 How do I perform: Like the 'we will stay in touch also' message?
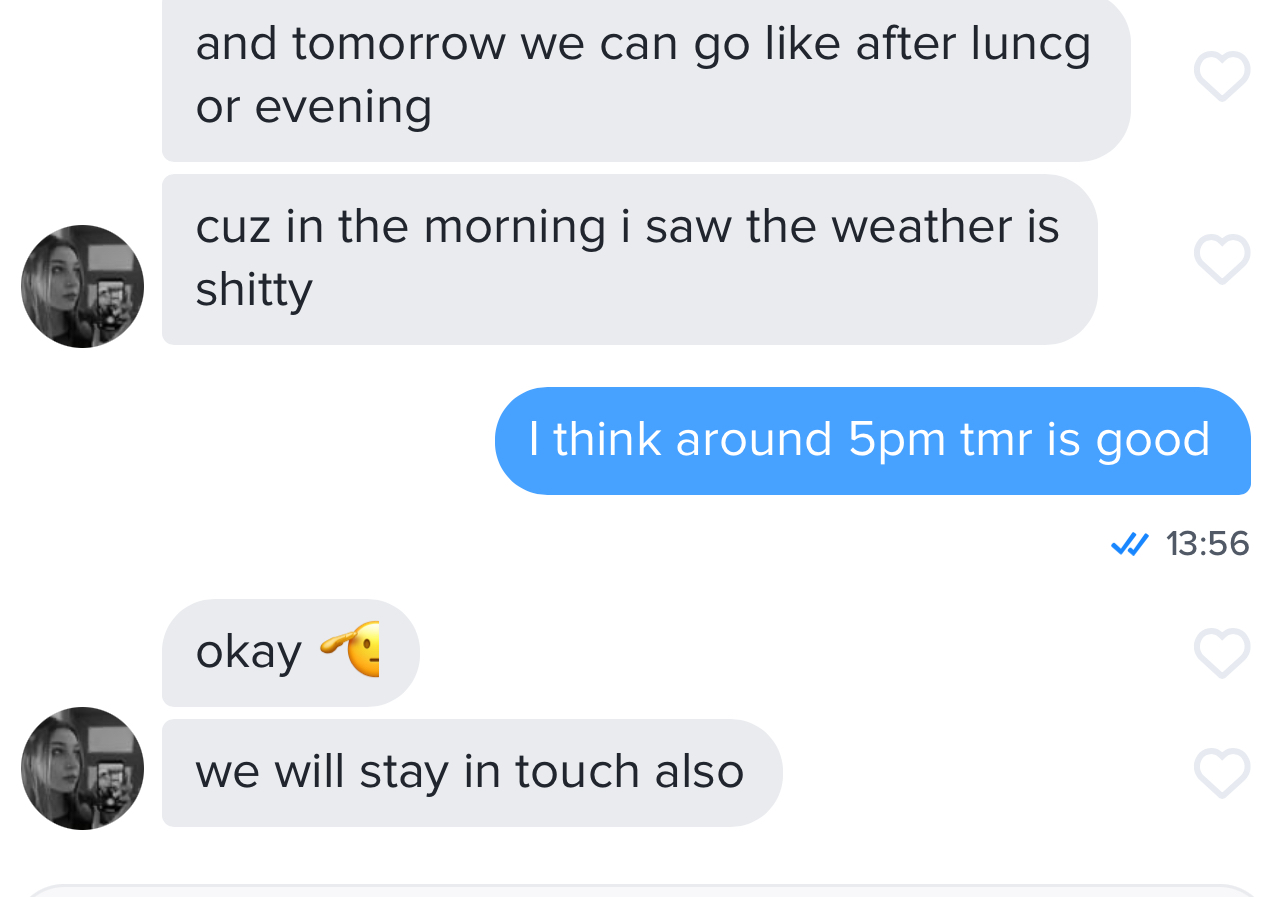[x=1222, y=773]
